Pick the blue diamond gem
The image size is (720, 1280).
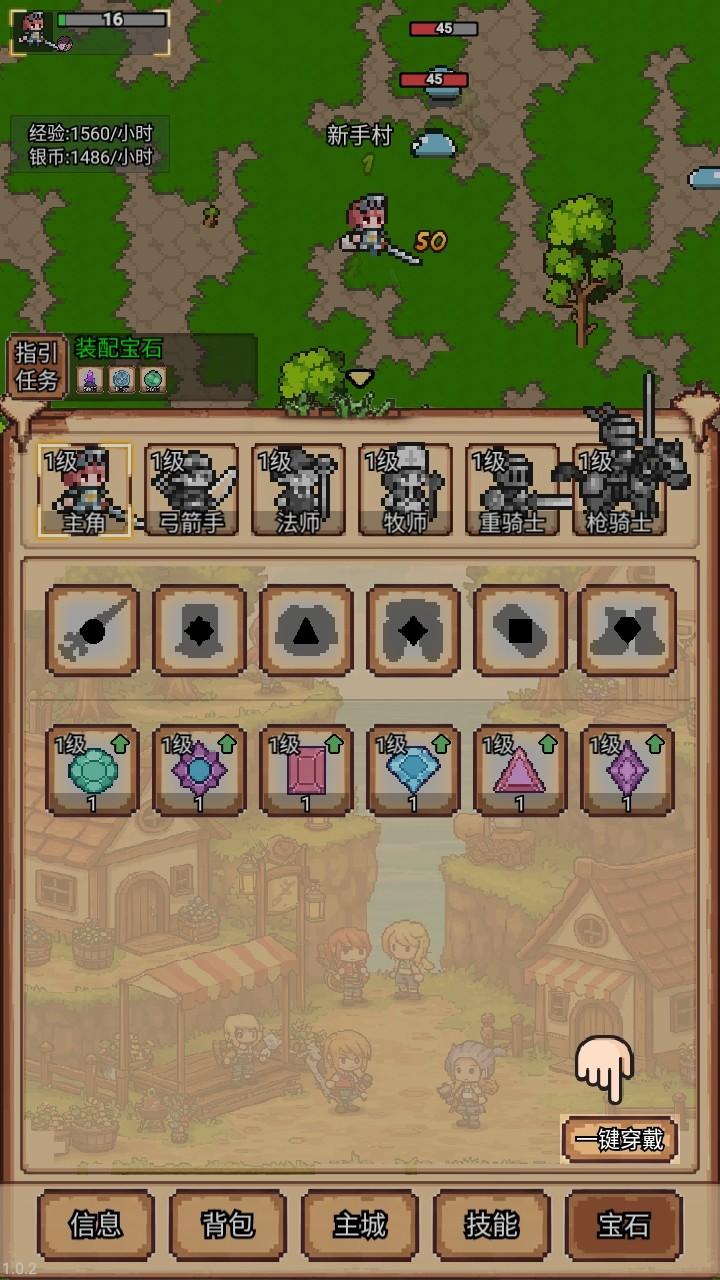(413, 772)
